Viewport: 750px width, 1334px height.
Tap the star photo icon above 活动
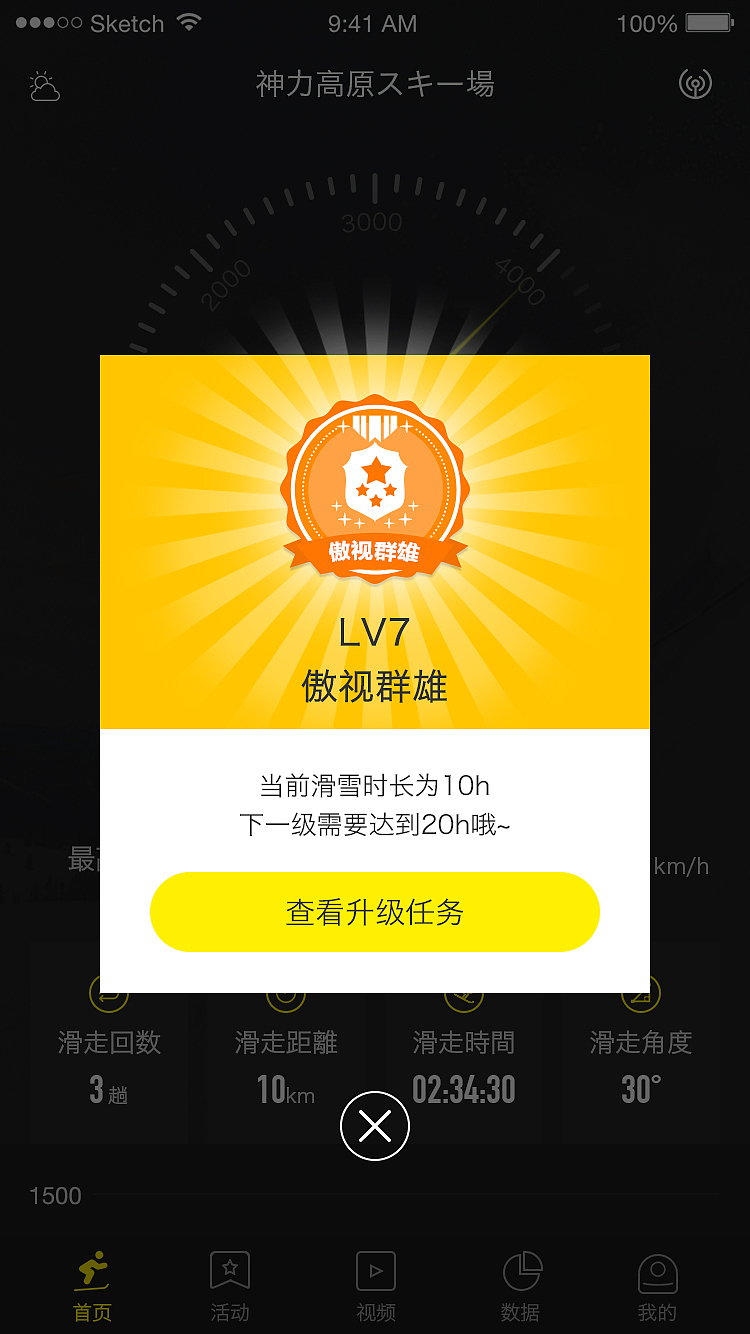(x=229, y=1270)
